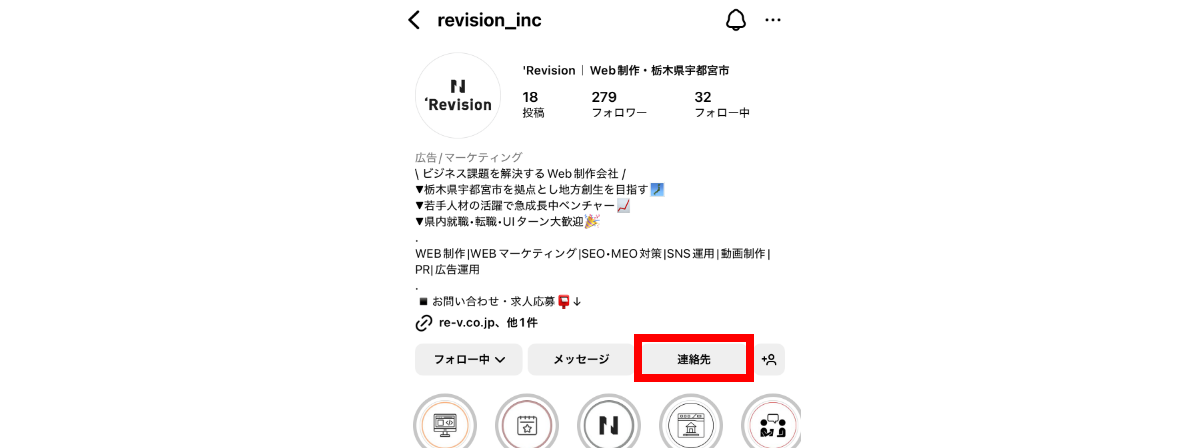Show suggested accounts via add-person icon
The image size is (1200, 448).
pos(769,359)
